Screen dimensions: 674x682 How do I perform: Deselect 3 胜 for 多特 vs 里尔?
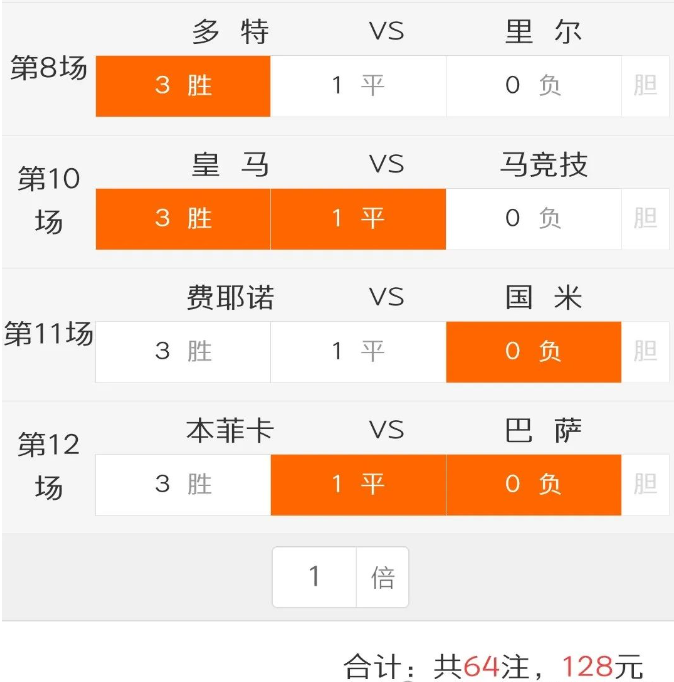point(183,86)
